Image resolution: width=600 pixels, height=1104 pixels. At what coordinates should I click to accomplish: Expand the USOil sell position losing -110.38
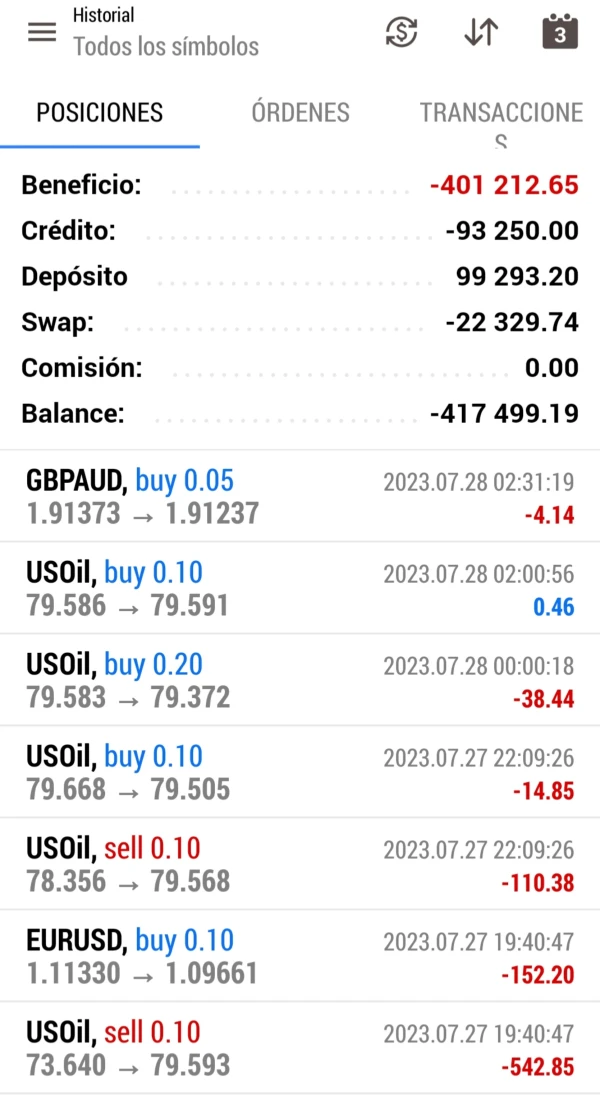pos(300,864)
